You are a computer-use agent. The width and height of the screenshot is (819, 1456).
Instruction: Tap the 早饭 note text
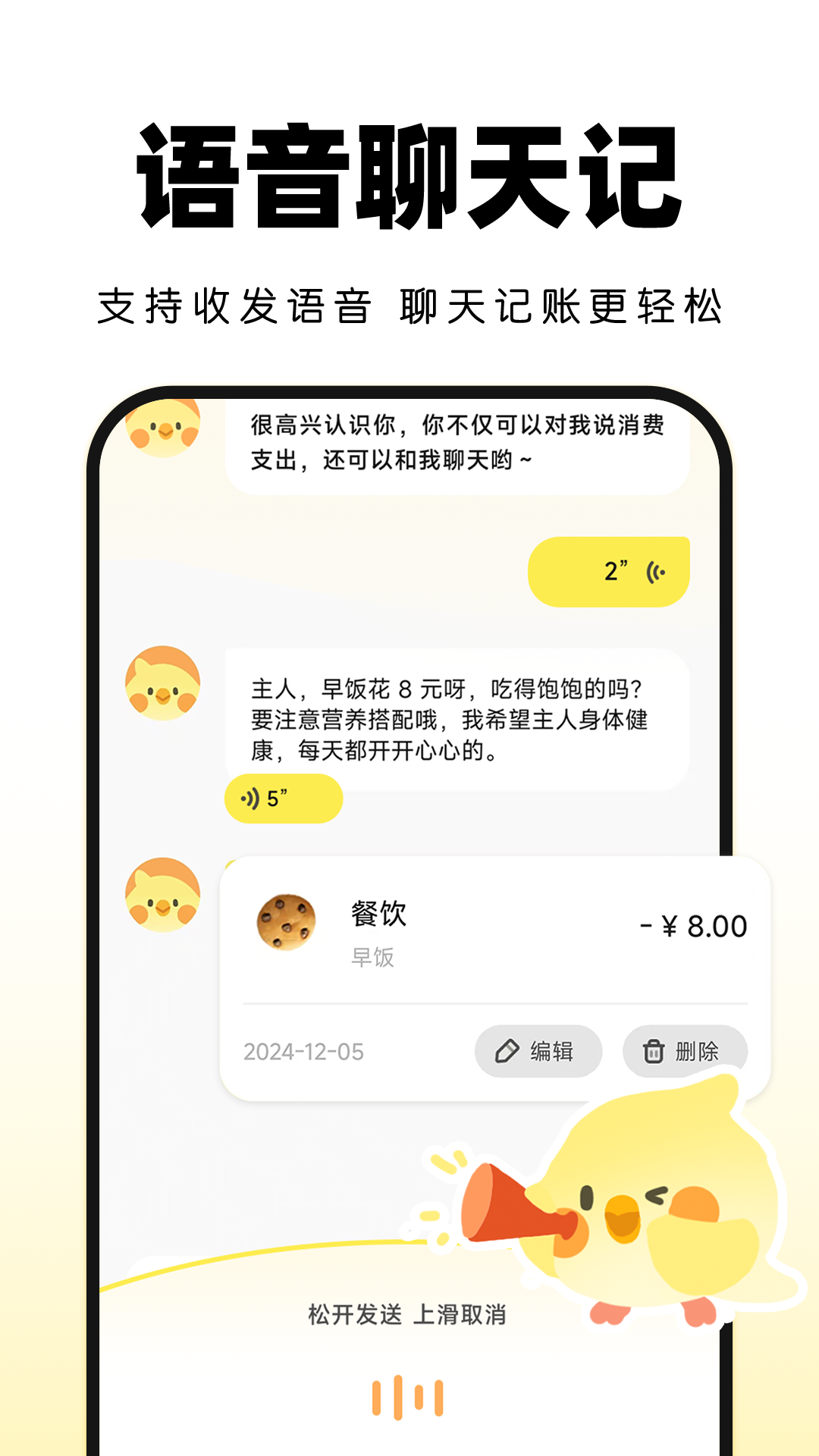pyautogui.click(x=371, y=956)
